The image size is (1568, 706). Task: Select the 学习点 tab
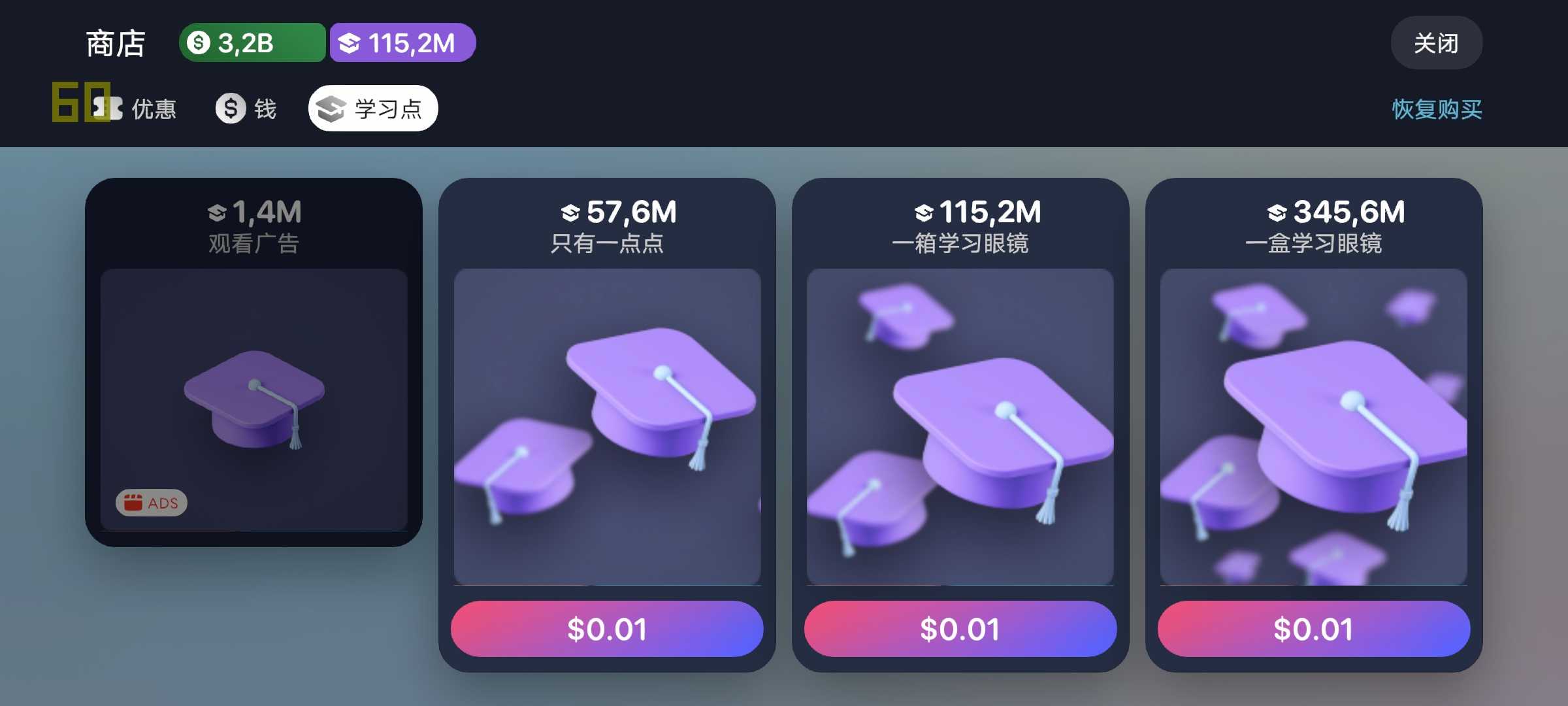(373, 109)
